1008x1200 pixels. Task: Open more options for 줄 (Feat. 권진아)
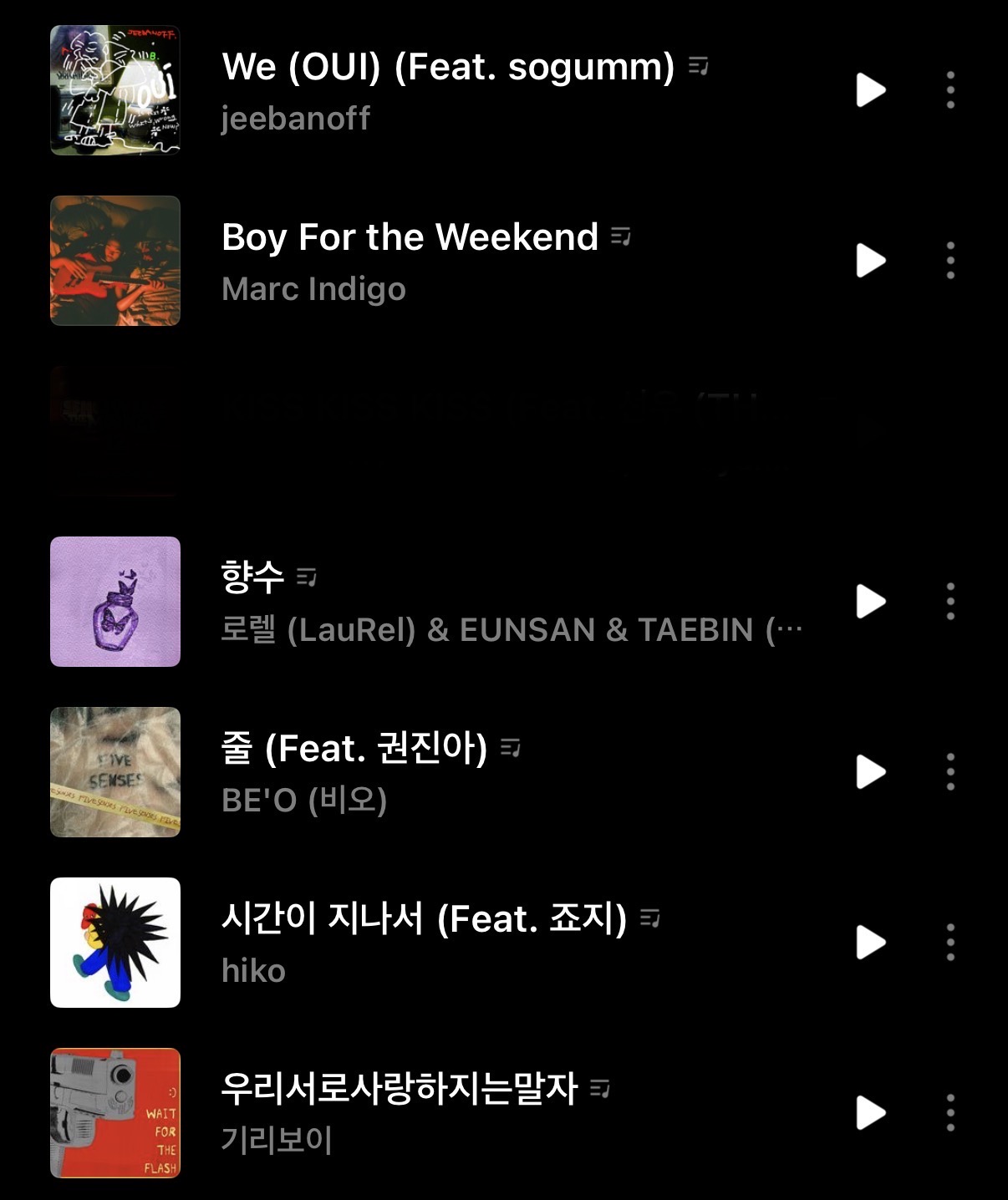click(x=950, y=772)
